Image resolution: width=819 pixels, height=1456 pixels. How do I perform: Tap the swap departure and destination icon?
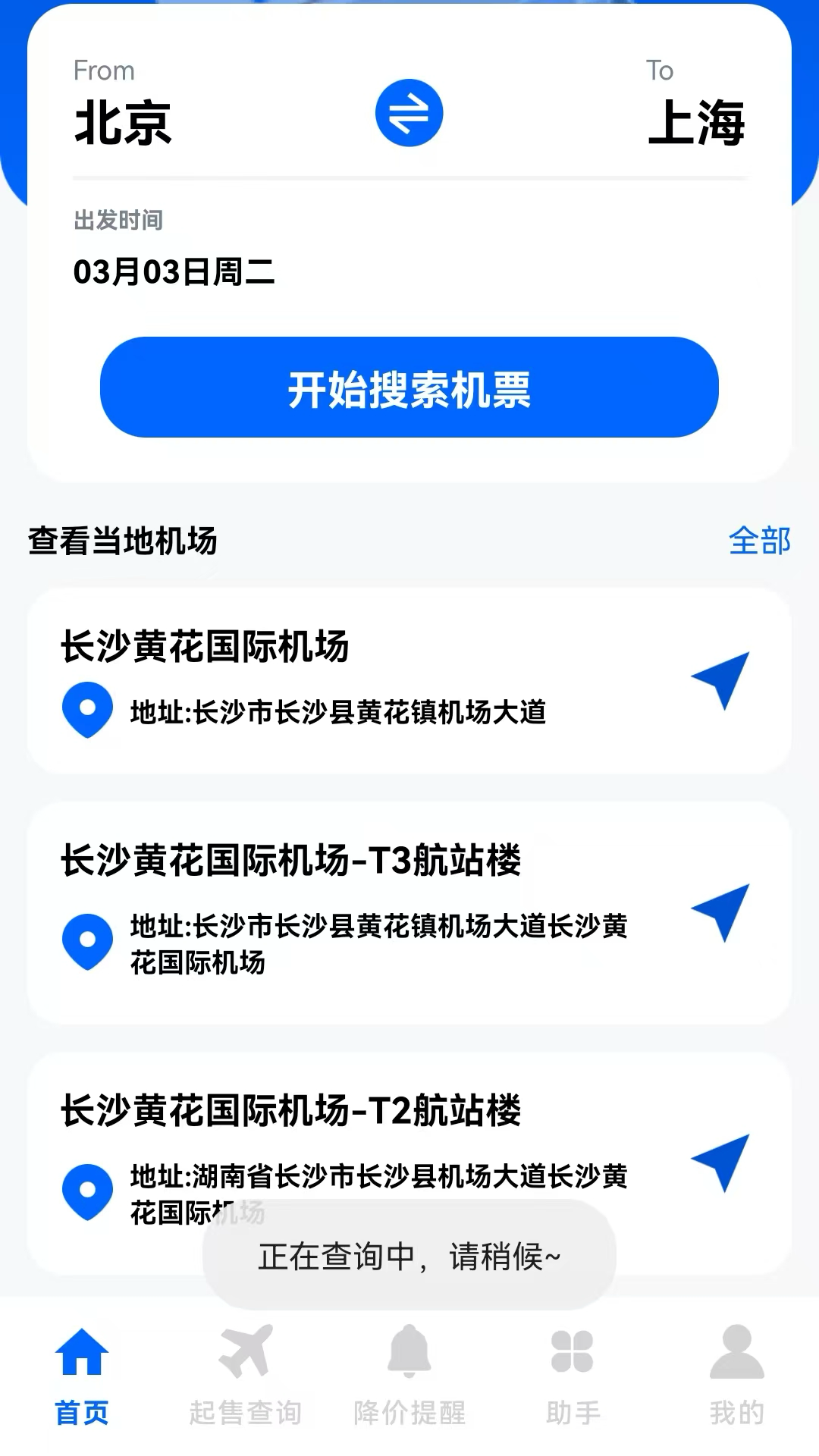[x=409, y=112]
